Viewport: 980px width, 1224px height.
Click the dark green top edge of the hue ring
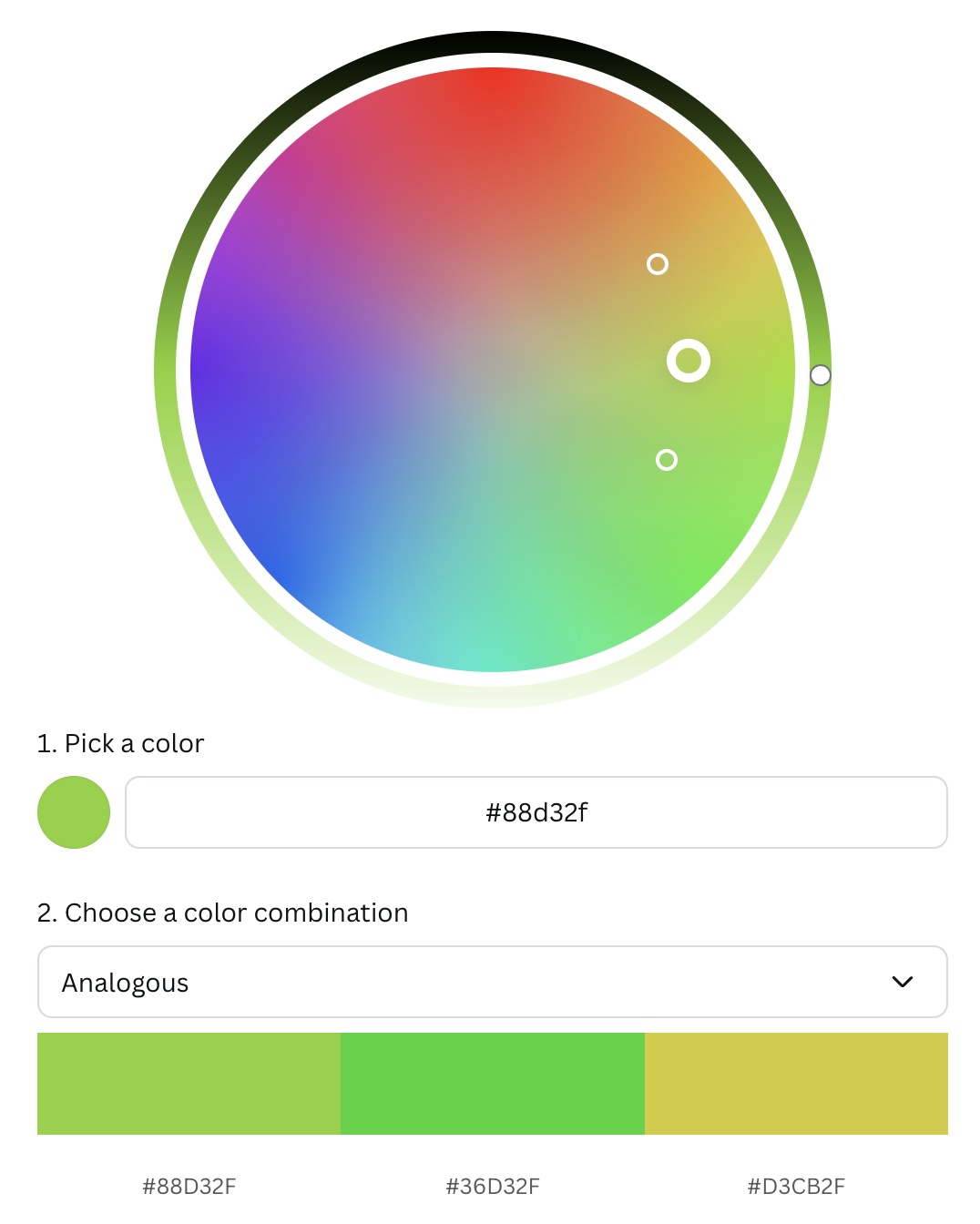click(x=492, y=41)
